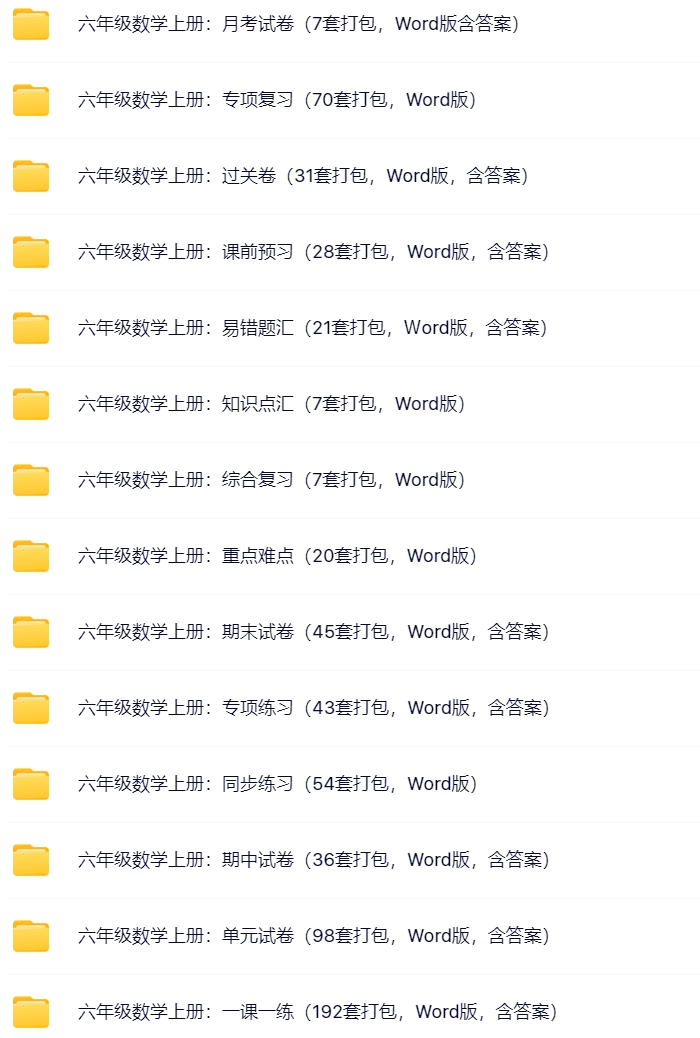Open the 易错题汇 folder
700x1038 pixels.
click(x=312, y=328)
